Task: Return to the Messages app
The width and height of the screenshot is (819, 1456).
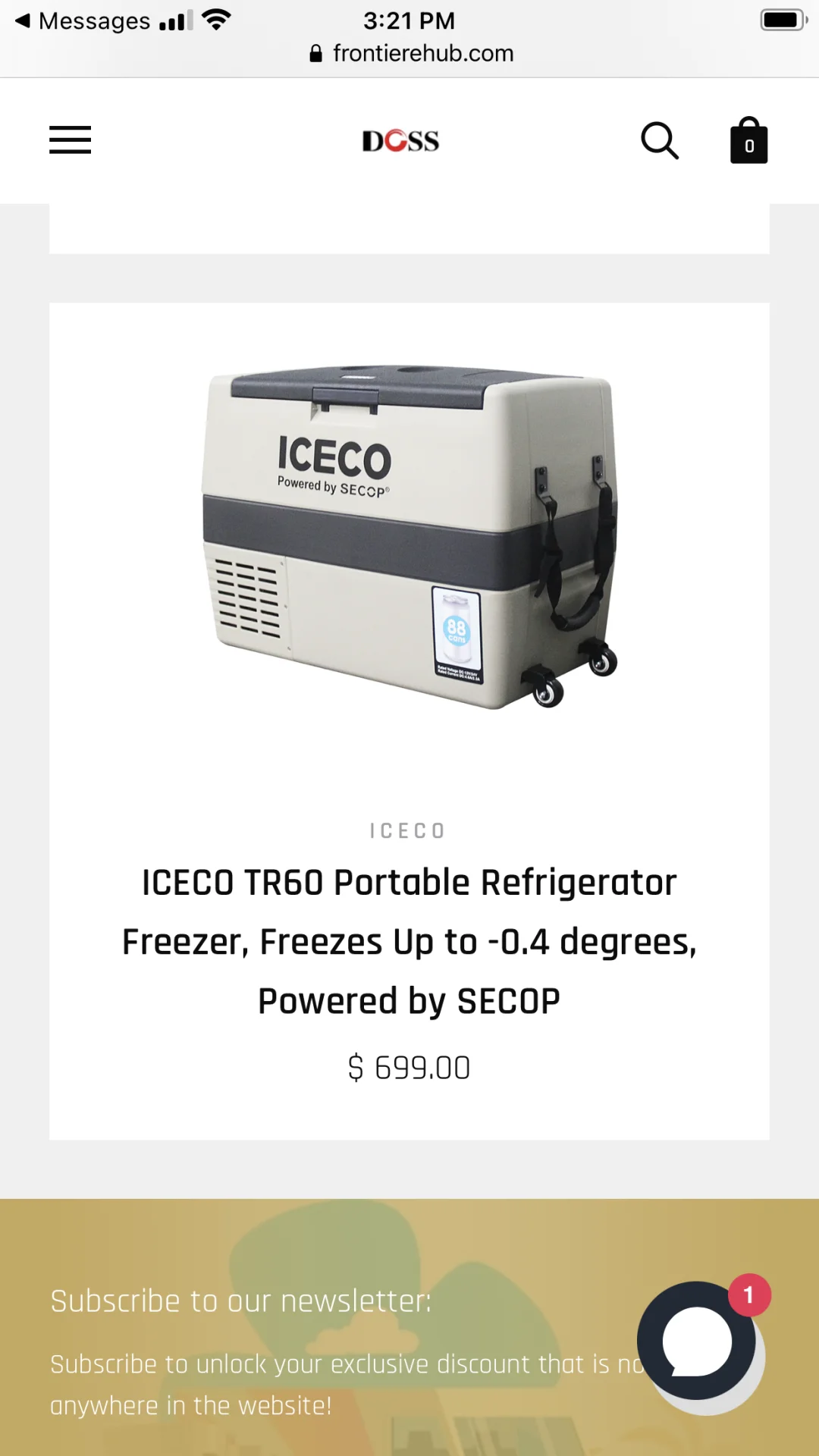Action: (83, 21)
